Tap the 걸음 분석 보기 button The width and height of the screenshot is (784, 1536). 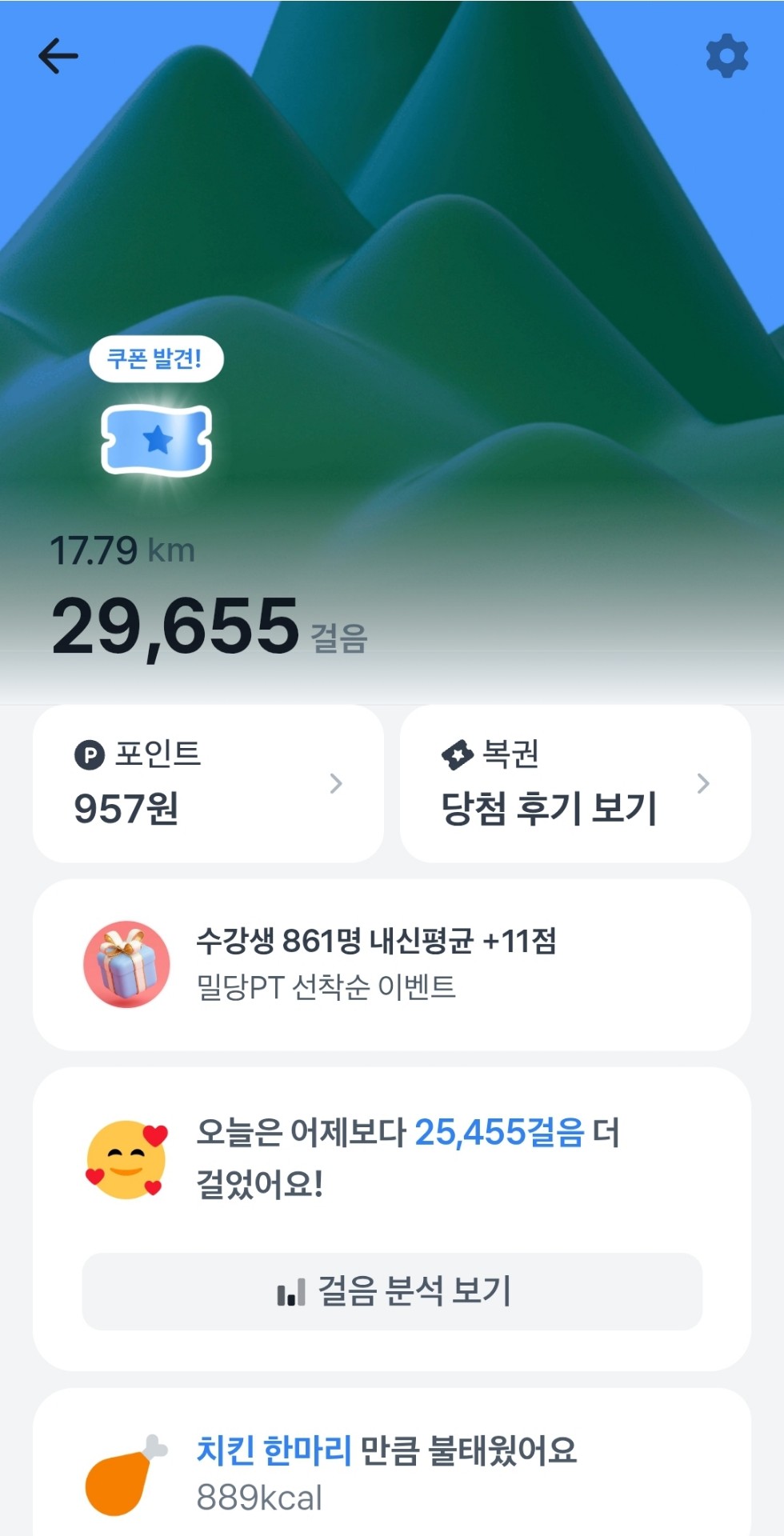tap(392, 1291)
